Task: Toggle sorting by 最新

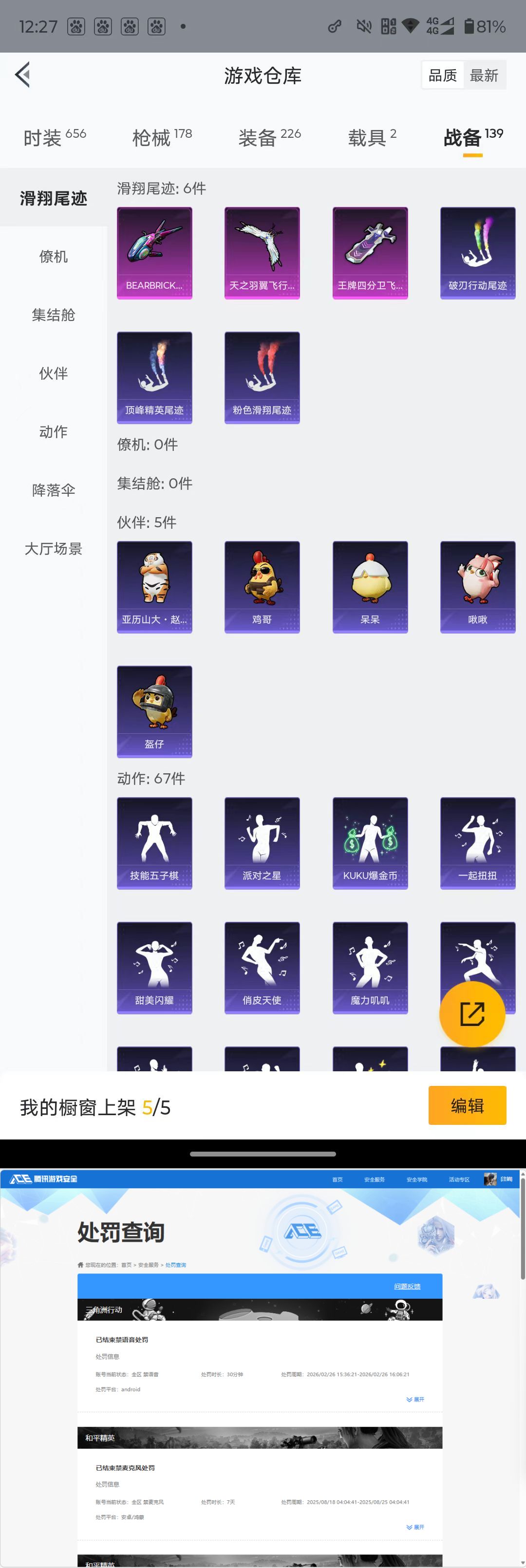Action: (x=485, y=74)
